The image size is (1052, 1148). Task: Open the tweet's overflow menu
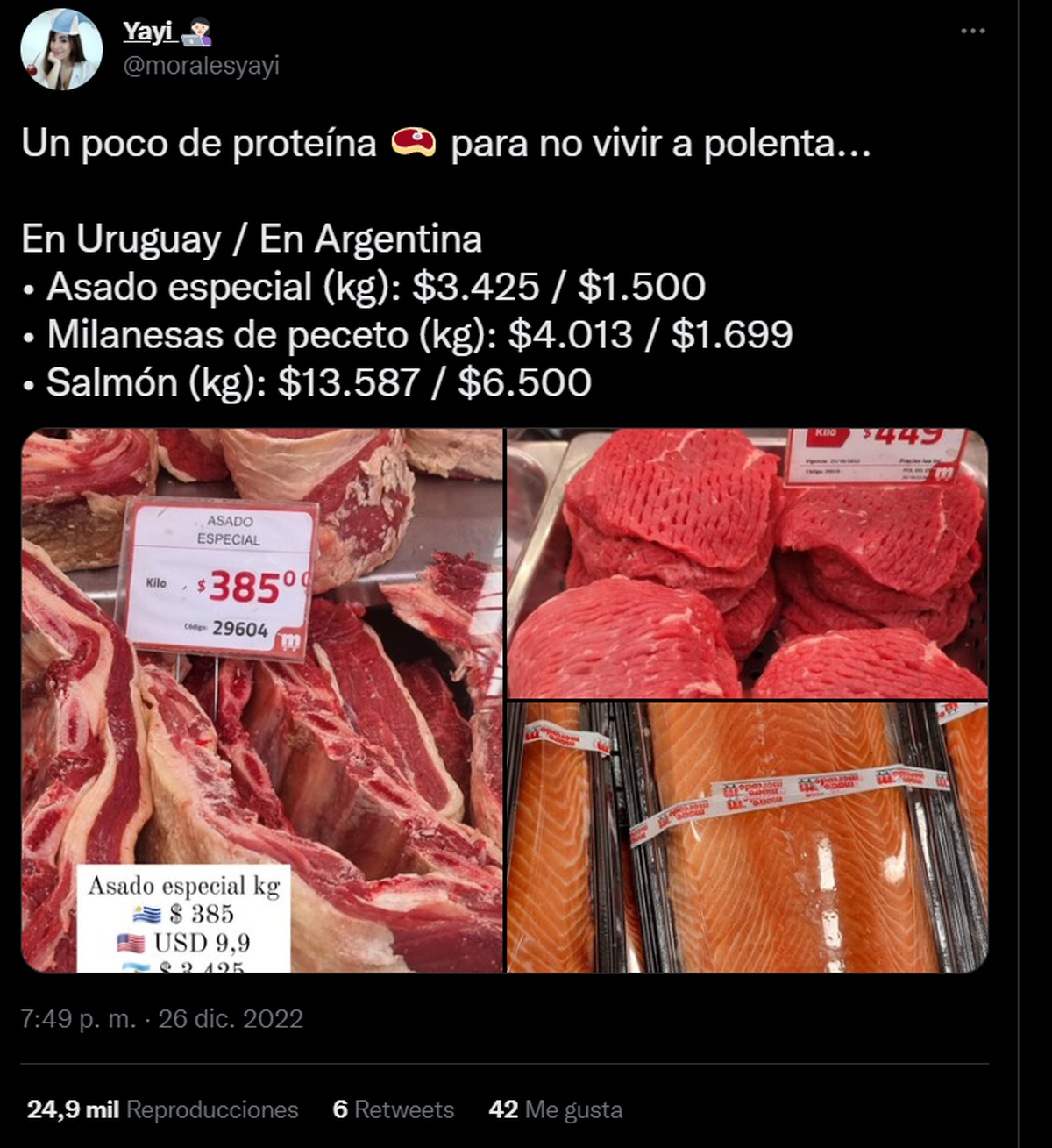pos(972,31)
